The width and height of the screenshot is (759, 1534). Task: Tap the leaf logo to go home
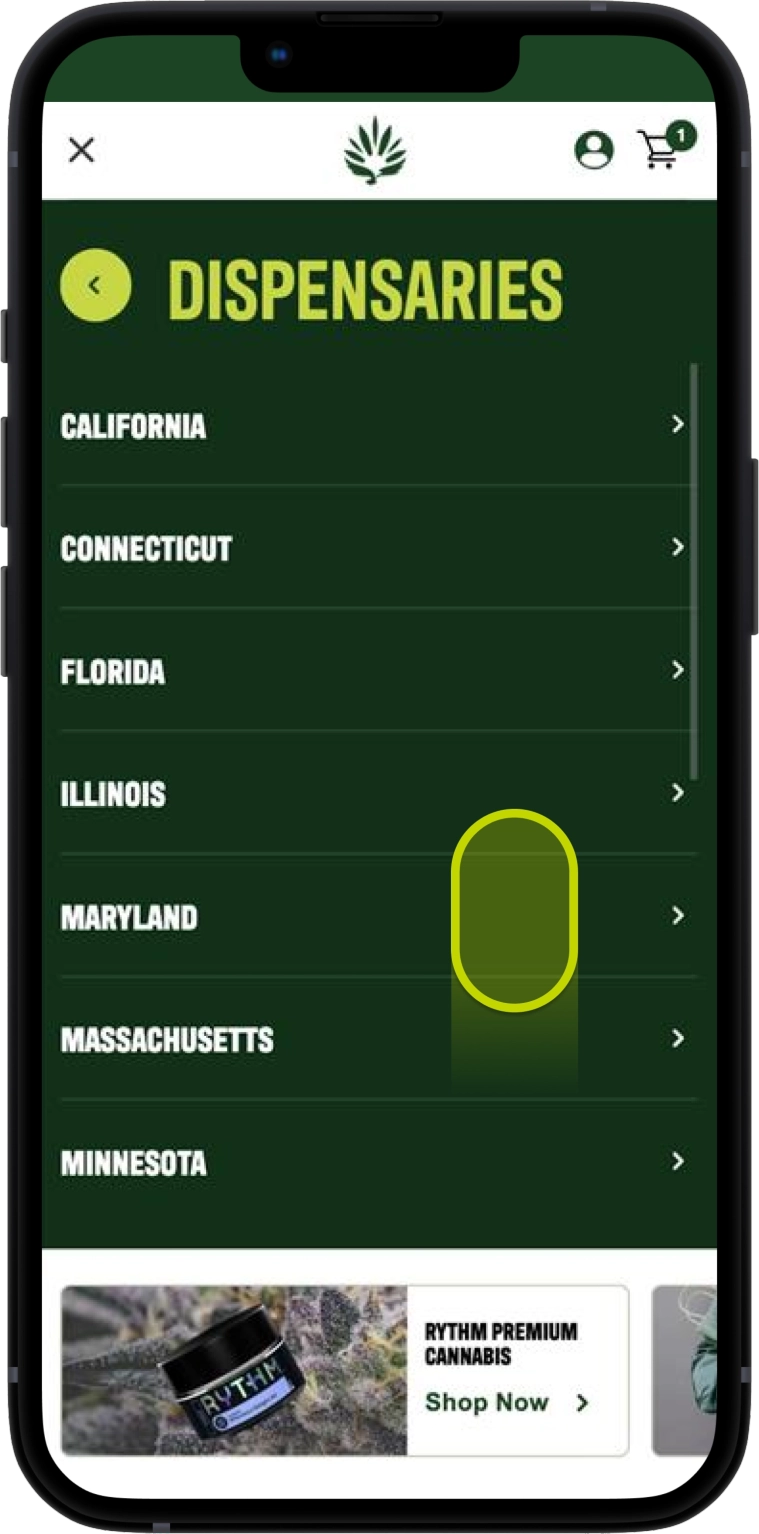click(375, 151)
